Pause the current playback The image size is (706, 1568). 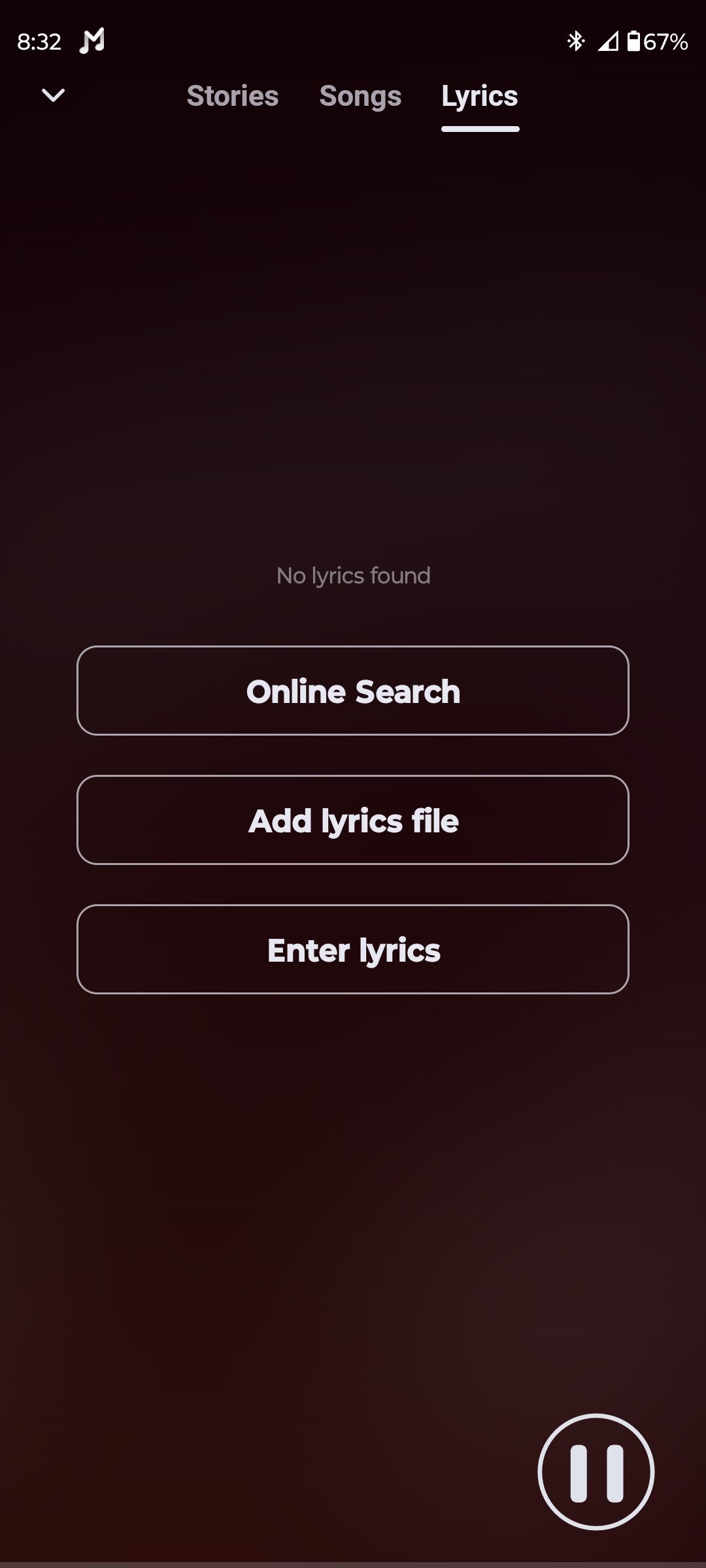pos(596,1471)
